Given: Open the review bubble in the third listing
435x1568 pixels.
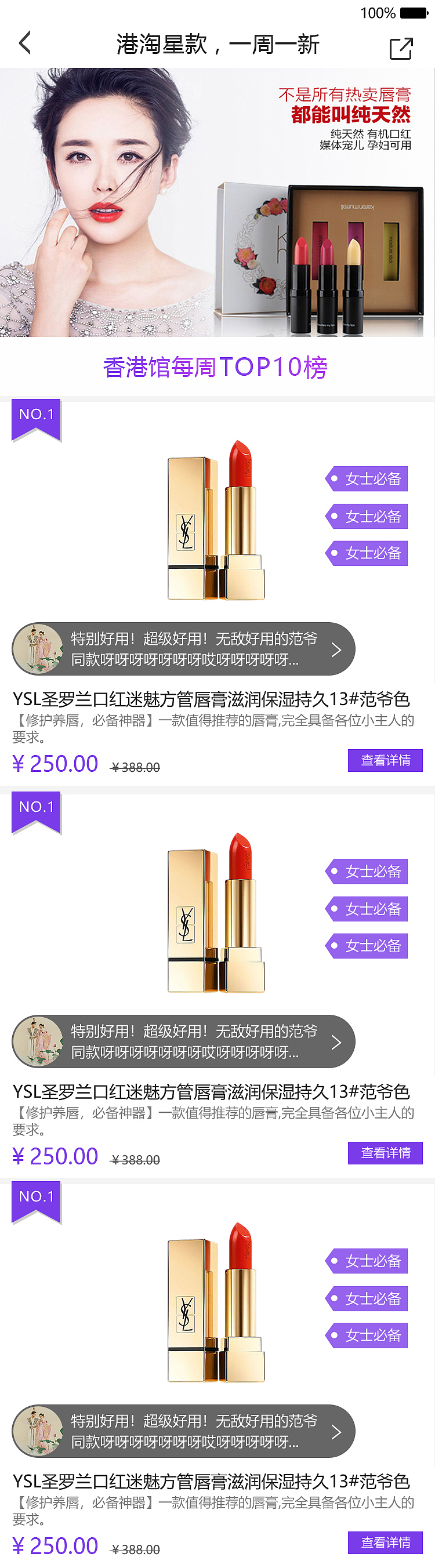Looking at the screenshot, I should pyautogui.click(x=183, y=1431).
